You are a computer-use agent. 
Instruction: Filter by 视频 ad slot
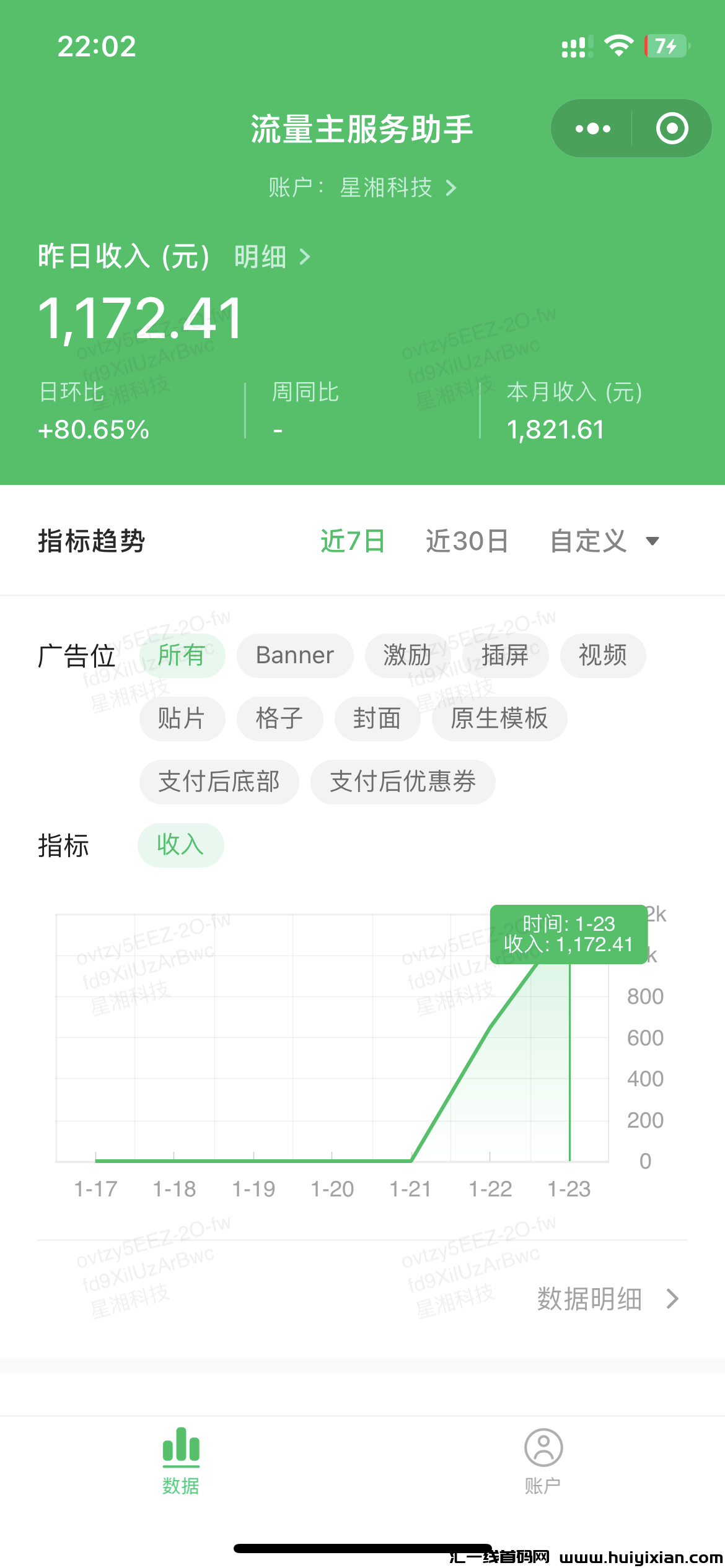coord(602,655)
